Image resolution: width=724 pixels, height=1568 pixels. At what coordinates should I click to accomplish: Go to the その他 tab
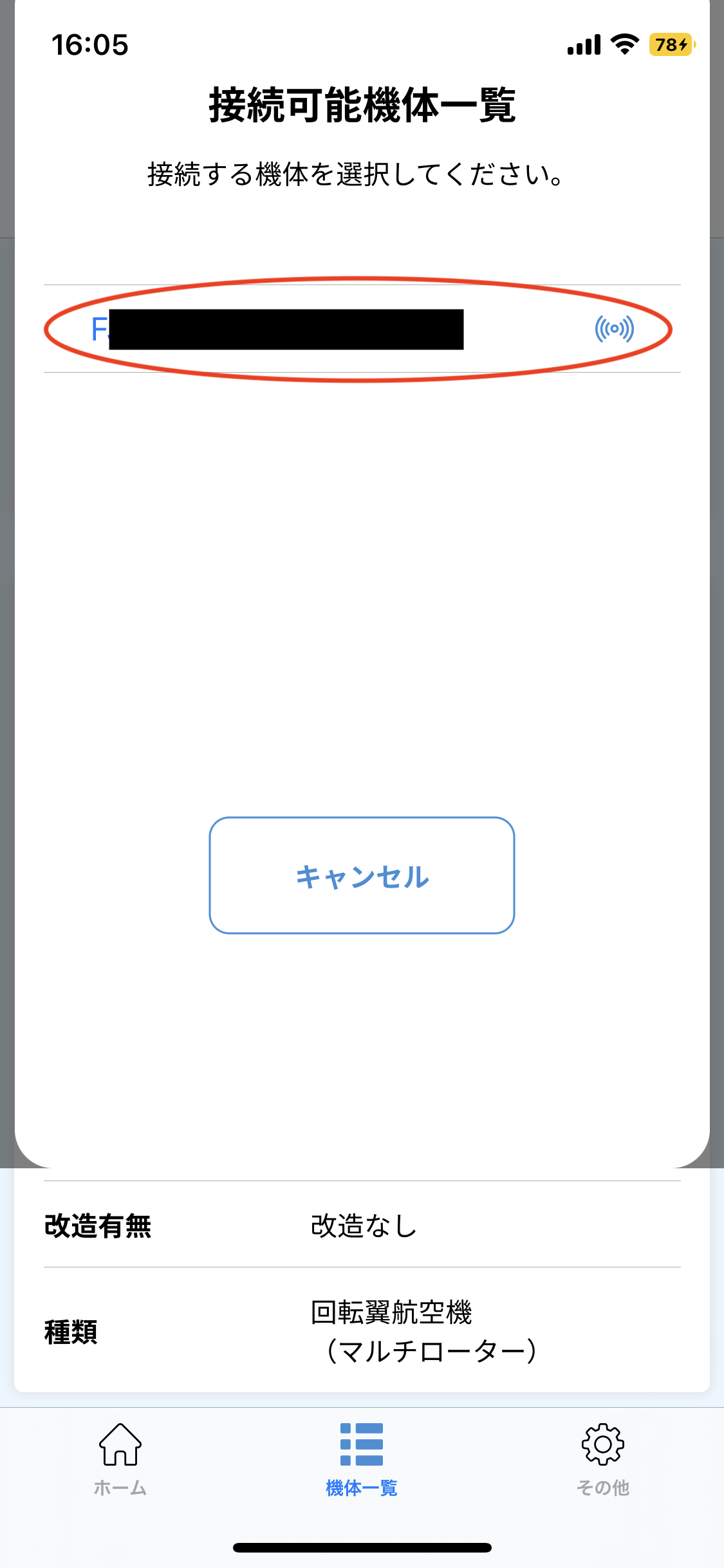pyautogui.click(x=602, y=1459)
